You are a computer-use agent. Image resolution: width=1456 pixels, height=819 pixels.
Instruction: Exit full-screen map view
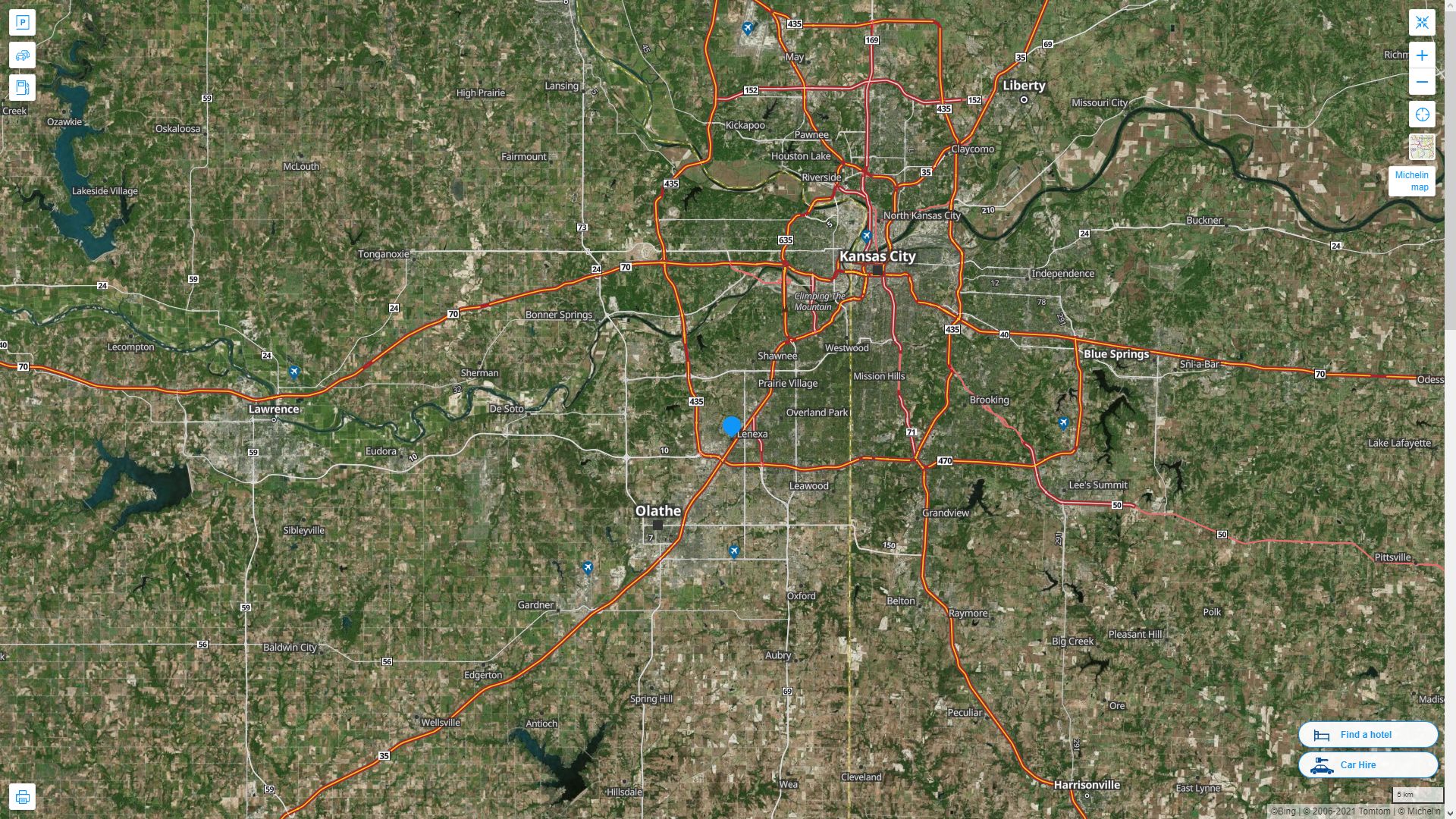coord(1422,22)
